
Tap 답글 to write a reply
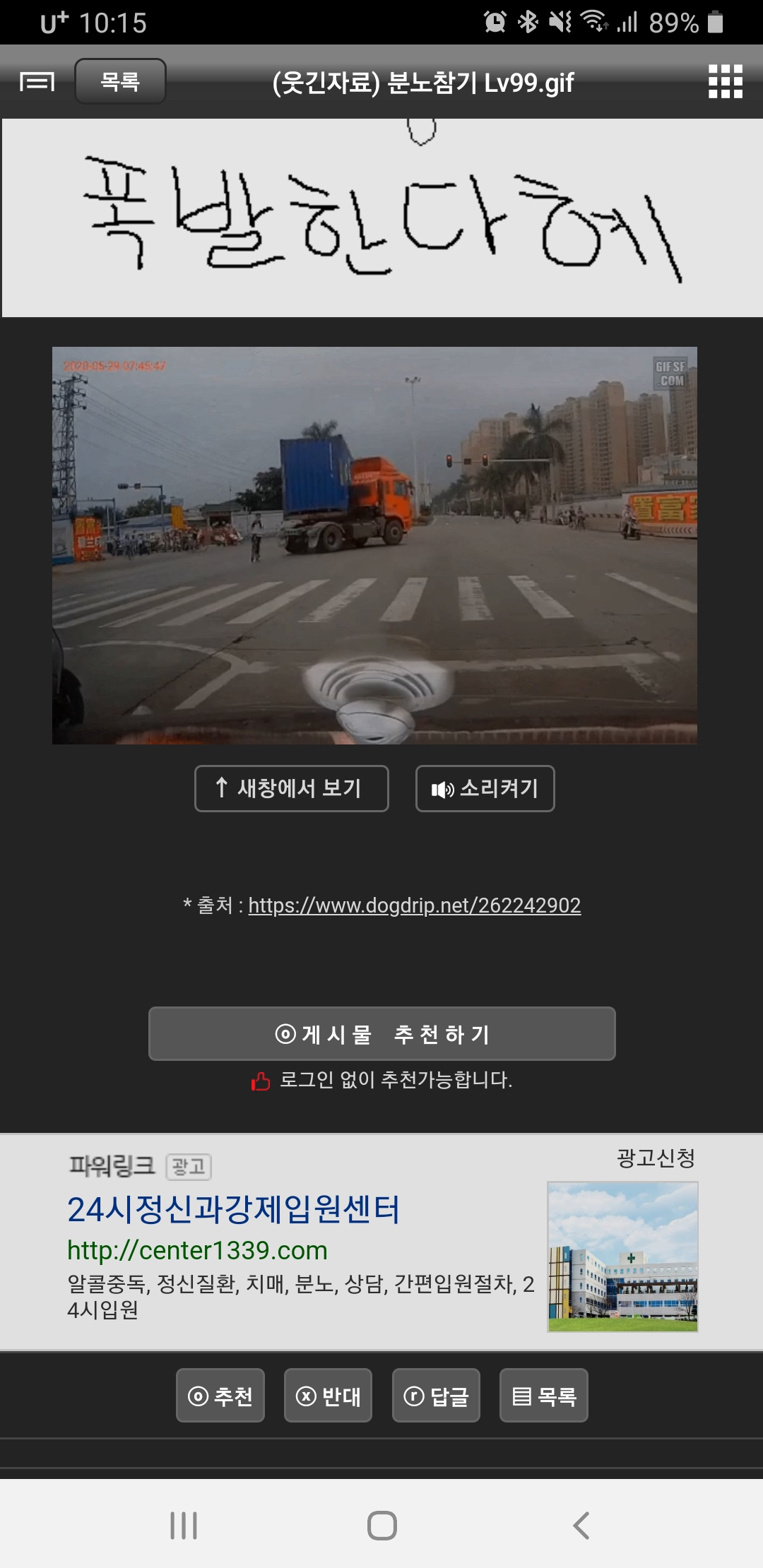click(436, 1396)
